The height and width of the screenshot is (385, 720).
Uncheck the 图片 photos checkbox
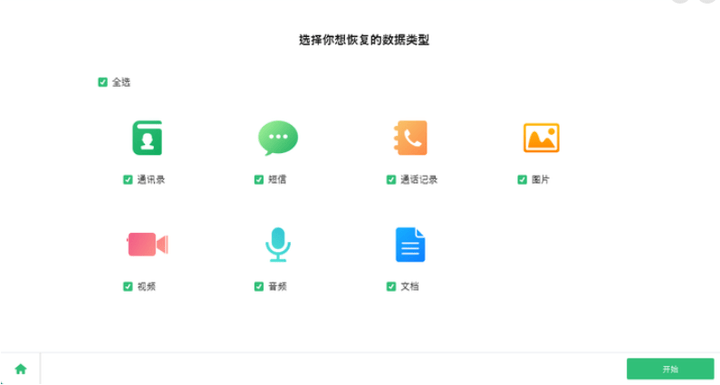point(522,180)
